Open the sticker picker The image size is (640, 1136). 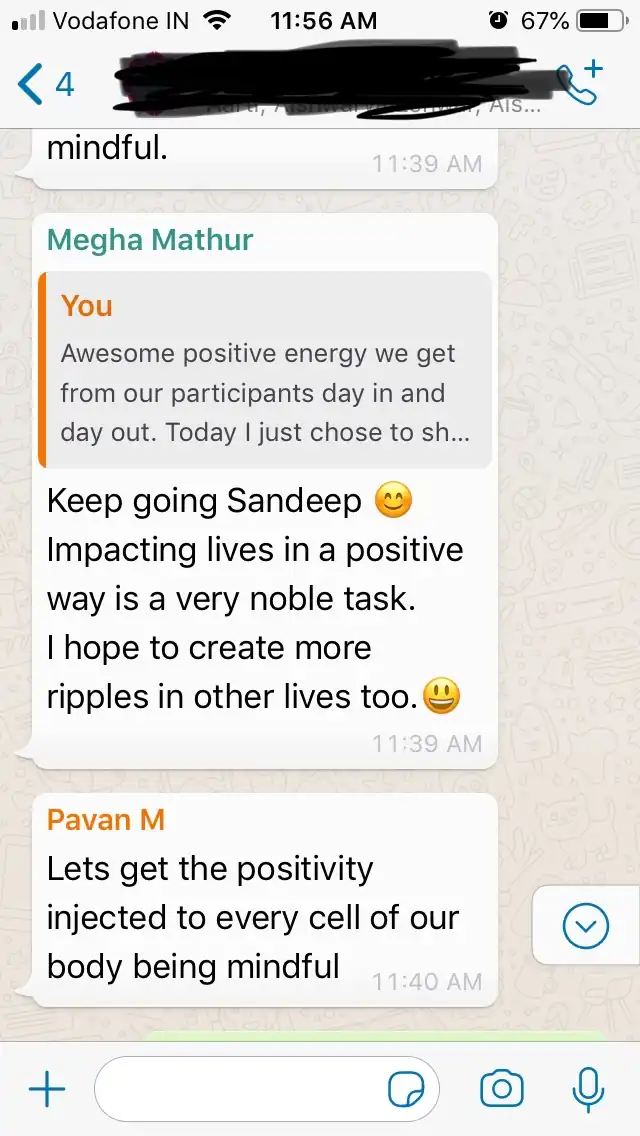pyautogui.click(x=406, y=1089)
